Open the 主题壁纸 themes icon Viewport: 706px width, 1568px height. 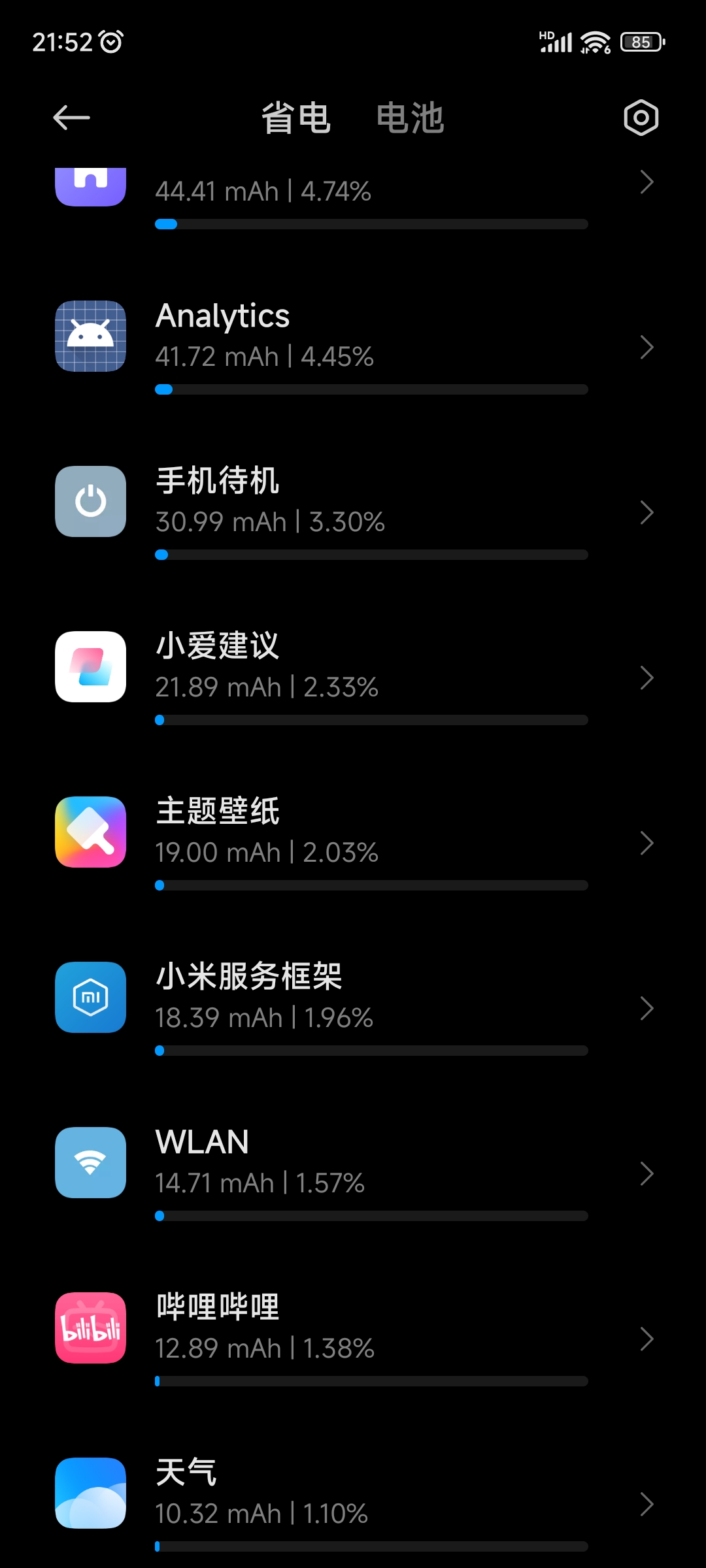pos(90,832)
